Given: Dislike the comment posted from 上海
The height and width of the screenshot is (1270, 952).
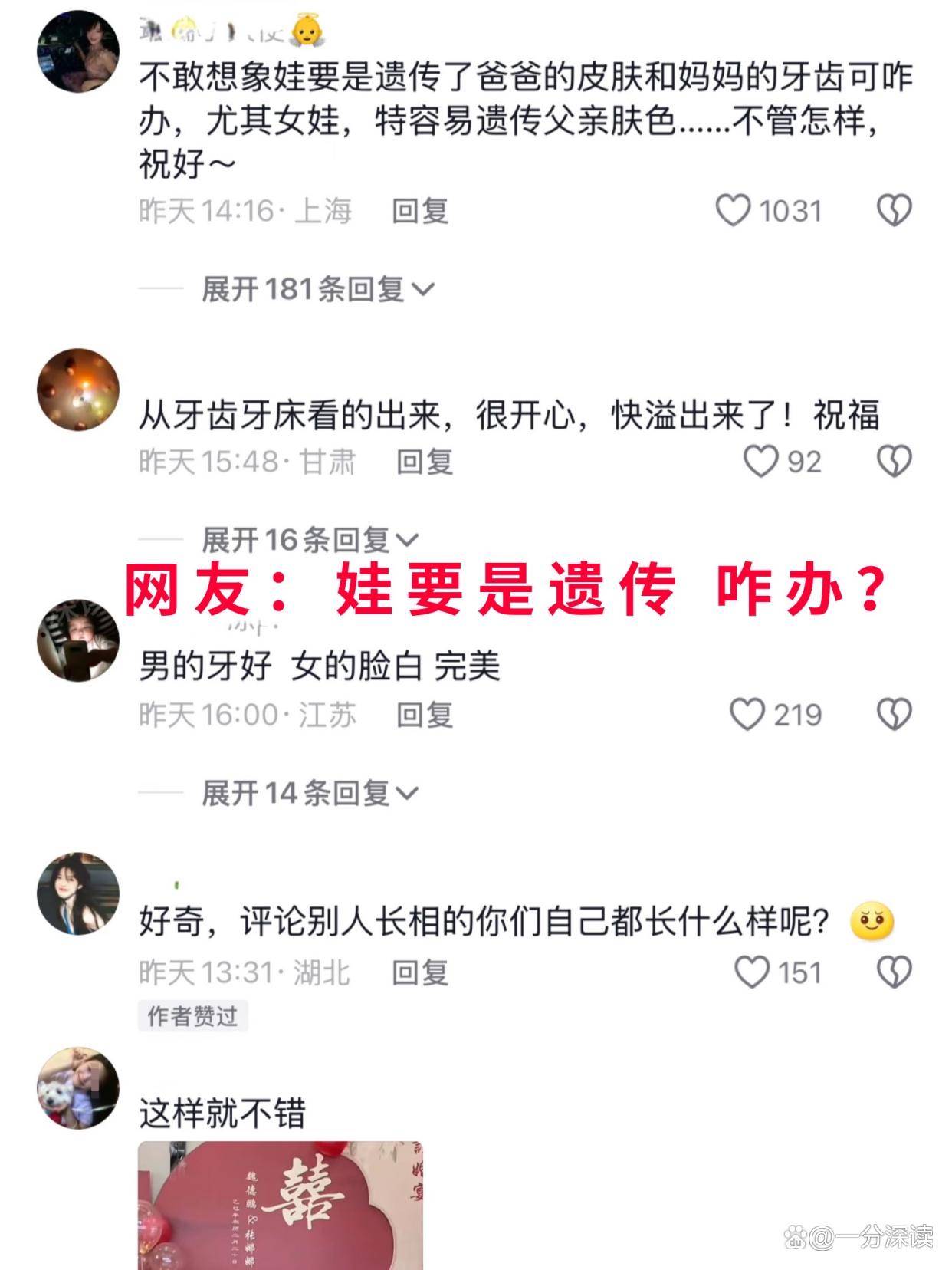Looking at the screenshot, I should [x=894, y=210].
